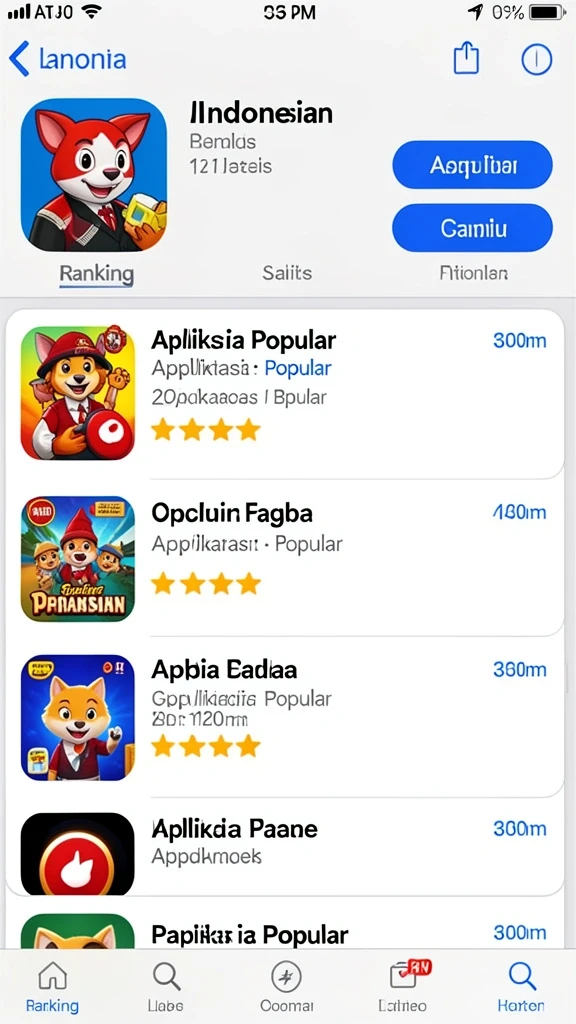The image size is (576, 1024).
Task: Open the Apliksia Popular app row
Action: tap(285, 393)
